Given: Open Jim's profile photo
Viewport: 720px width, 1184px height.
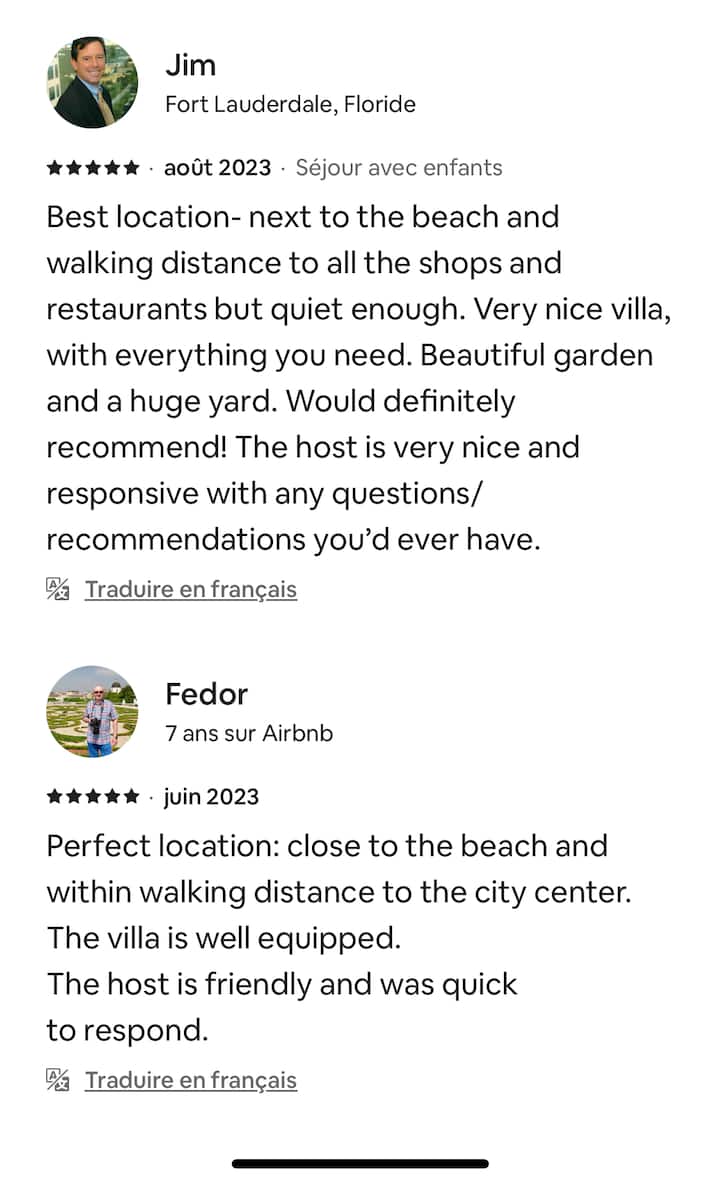Looking at the screenshot, I should pos(92,83).
